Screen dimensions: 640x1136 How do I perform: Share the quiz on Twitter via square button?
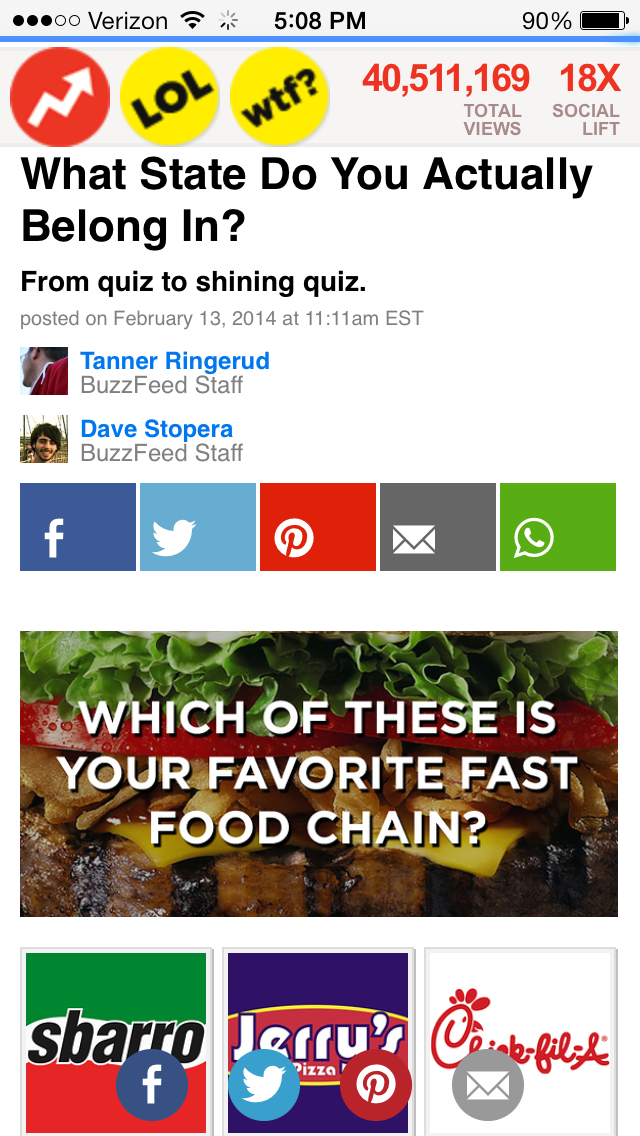coord(198,527)
